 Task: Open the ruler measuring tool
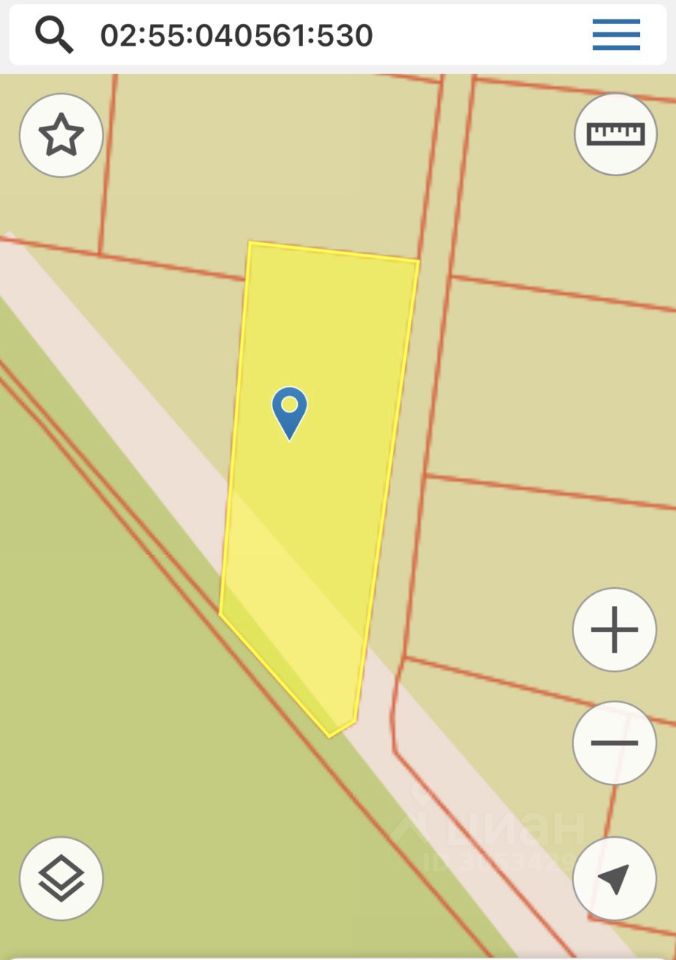point(615,134)
